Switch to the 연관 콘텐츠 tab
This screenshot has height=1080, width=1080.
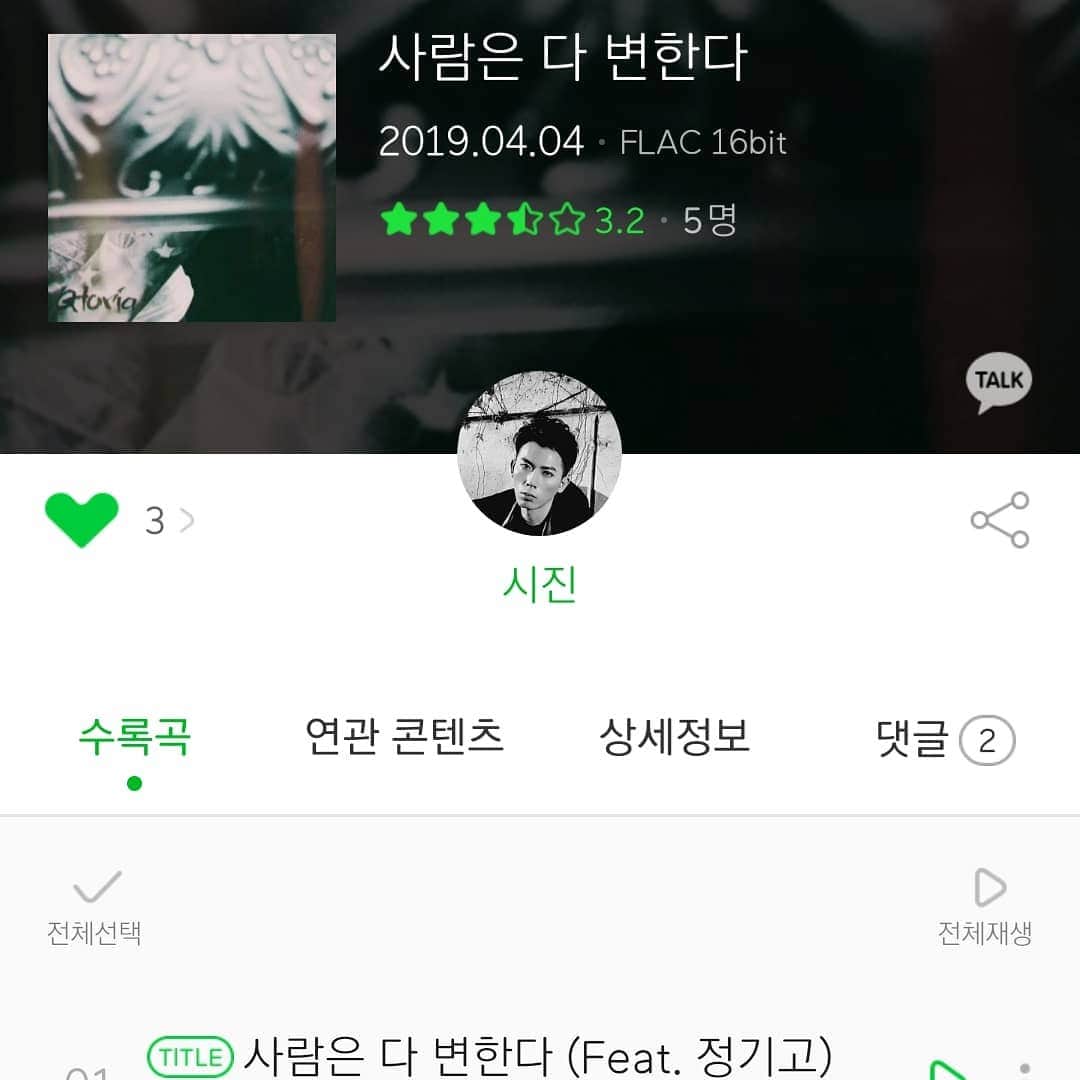(404, 738)
